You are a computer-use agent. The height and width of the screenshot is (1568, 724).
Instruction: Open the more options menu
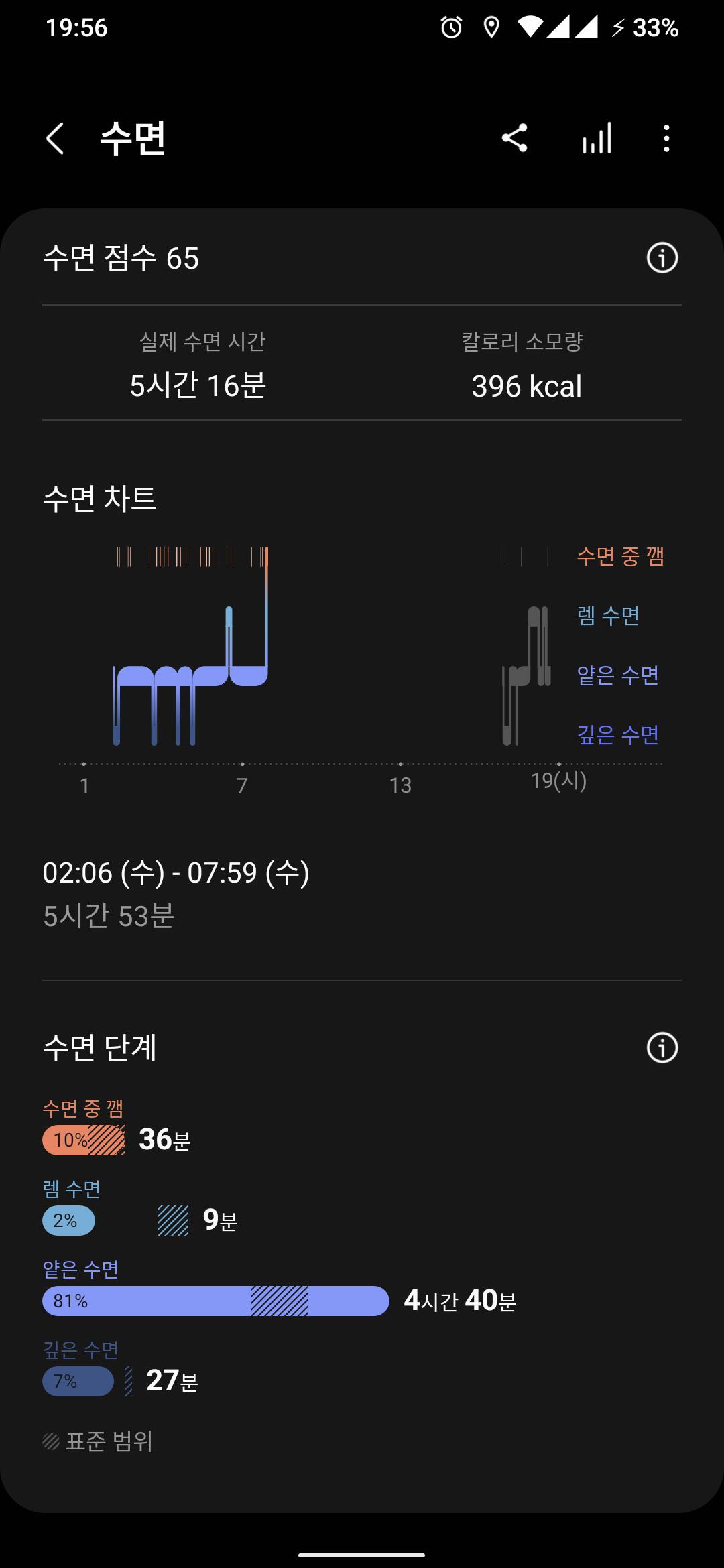click(666, 139)
